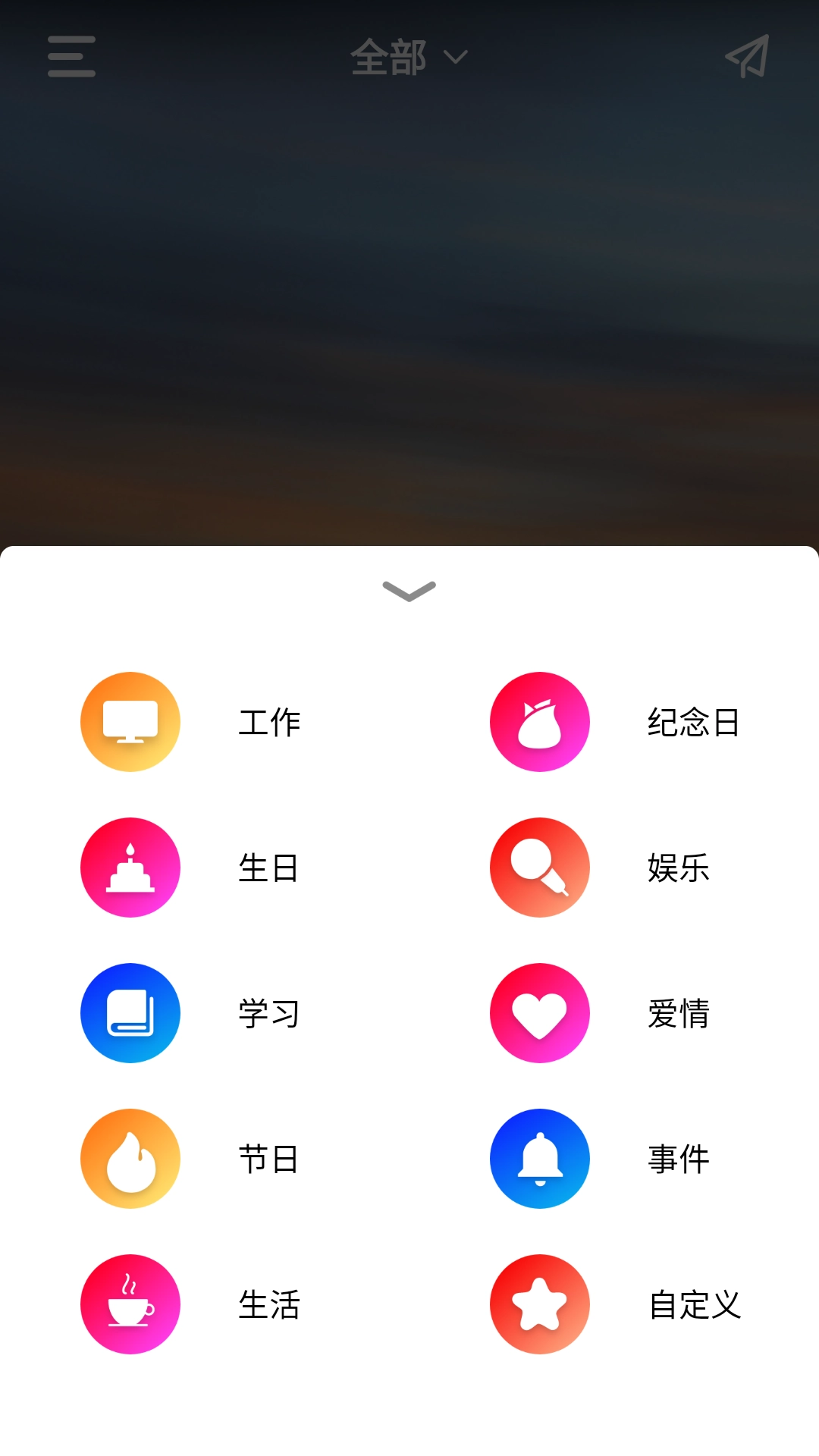Viewport: 819px width, 1456px height.
Task: Tap the dark background area above the panel
Action: coord(409,303)
